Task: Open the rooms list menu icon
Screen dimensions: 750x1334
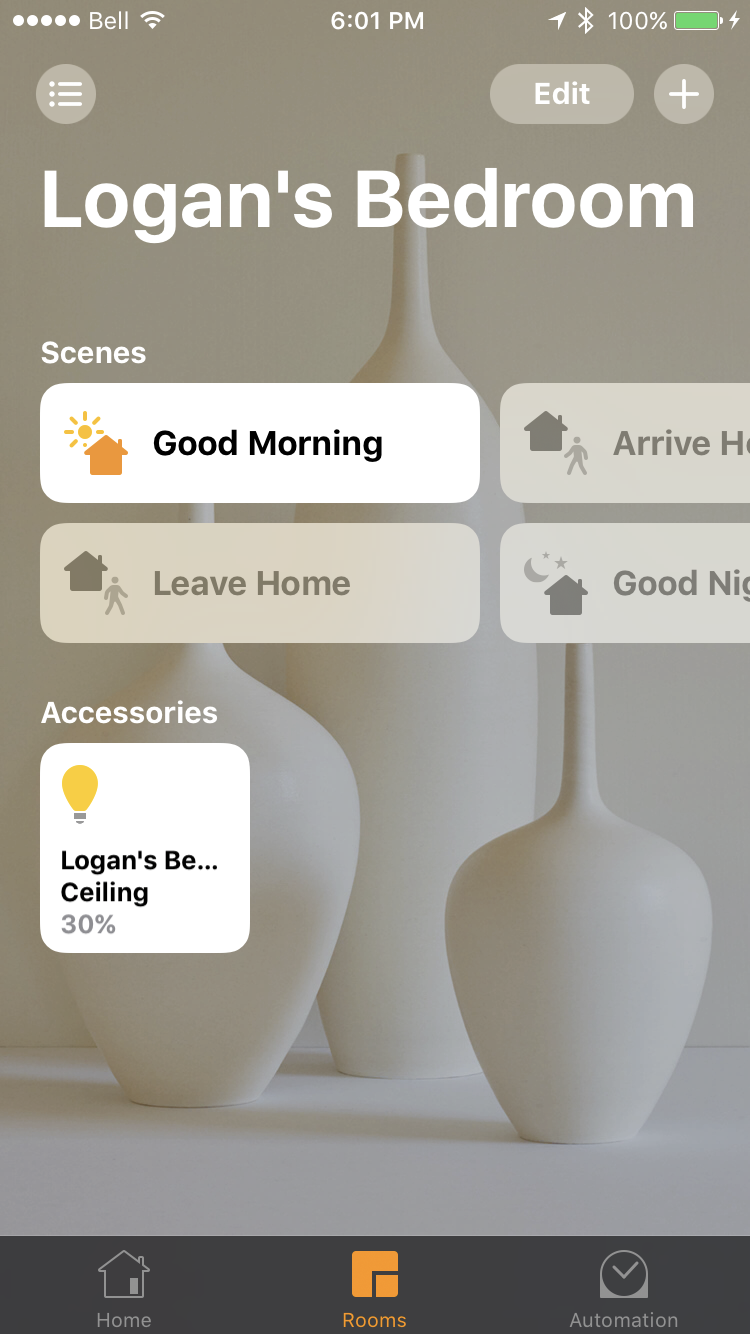Action: click(66, 94)
